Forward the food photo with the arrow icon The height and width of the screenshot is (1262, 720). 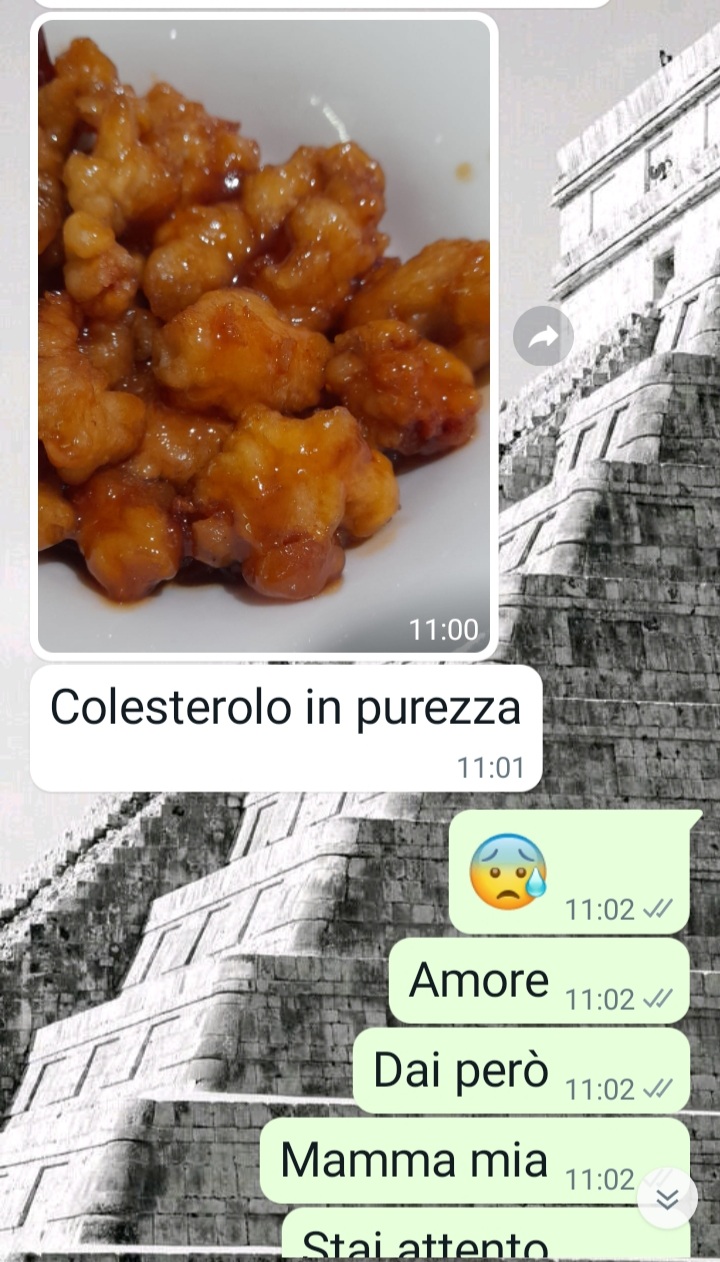tap(543, 336)
